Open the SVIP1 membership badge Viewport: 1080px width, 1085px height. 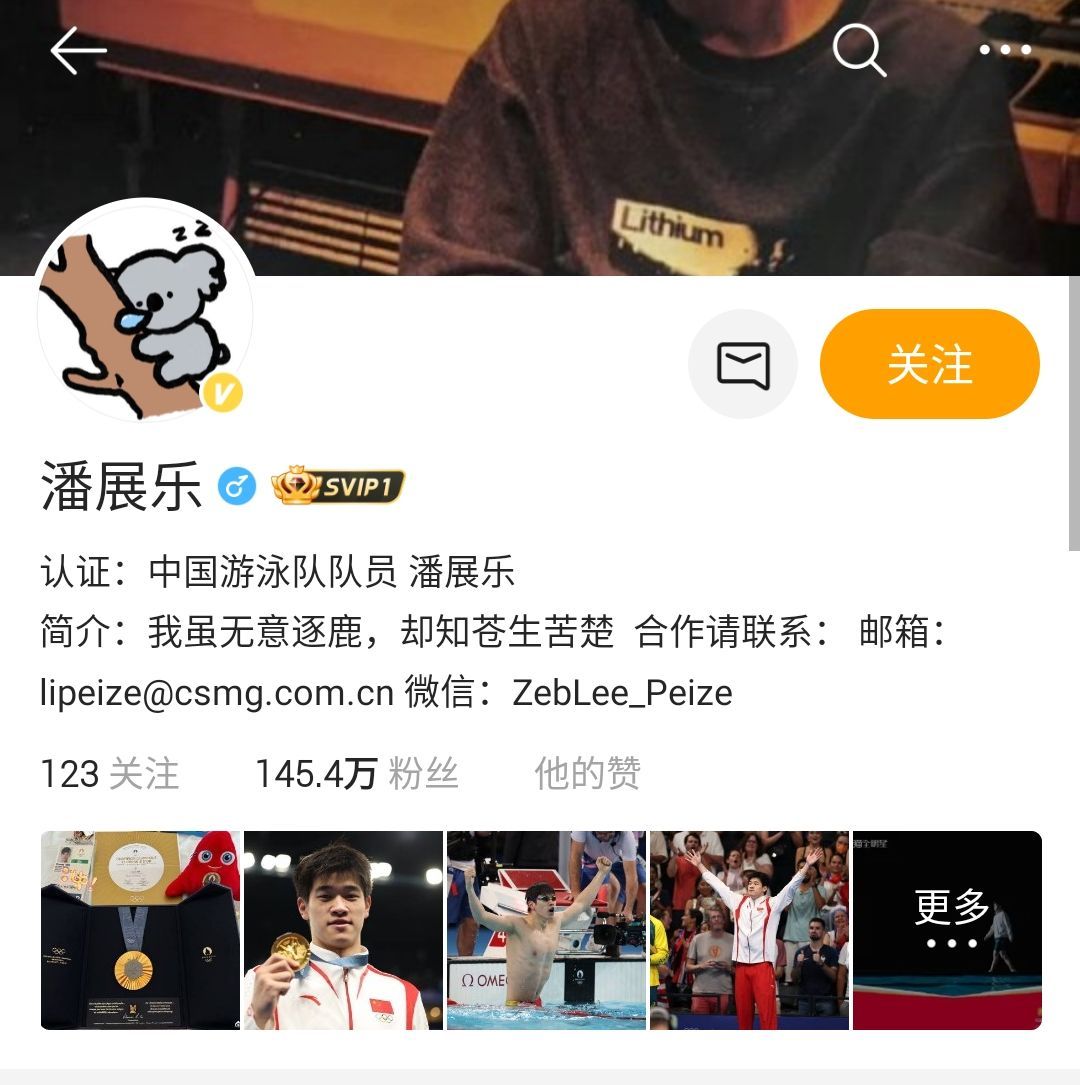(x=338, y=487)
